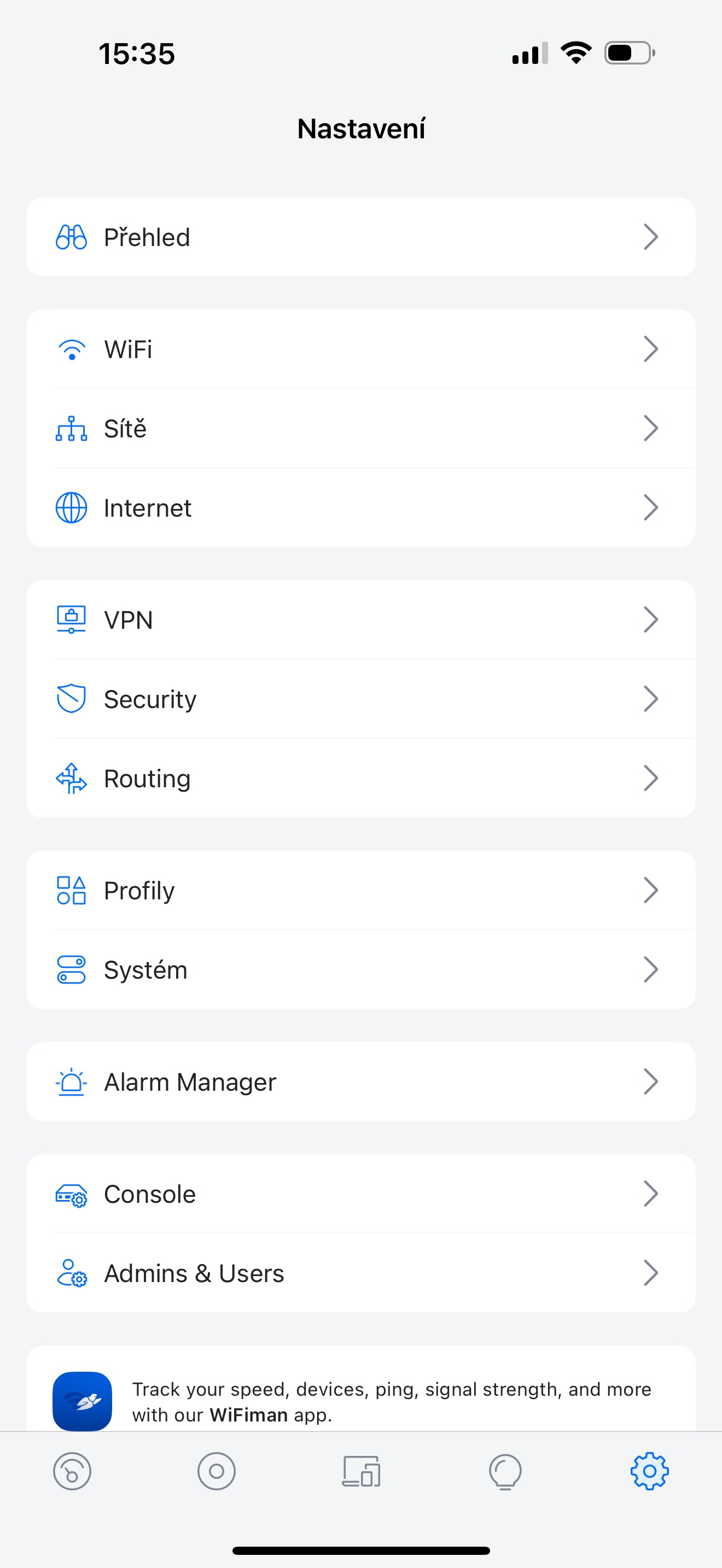Open Alarm Manager
The image size is (722, 1568).
360,1081
